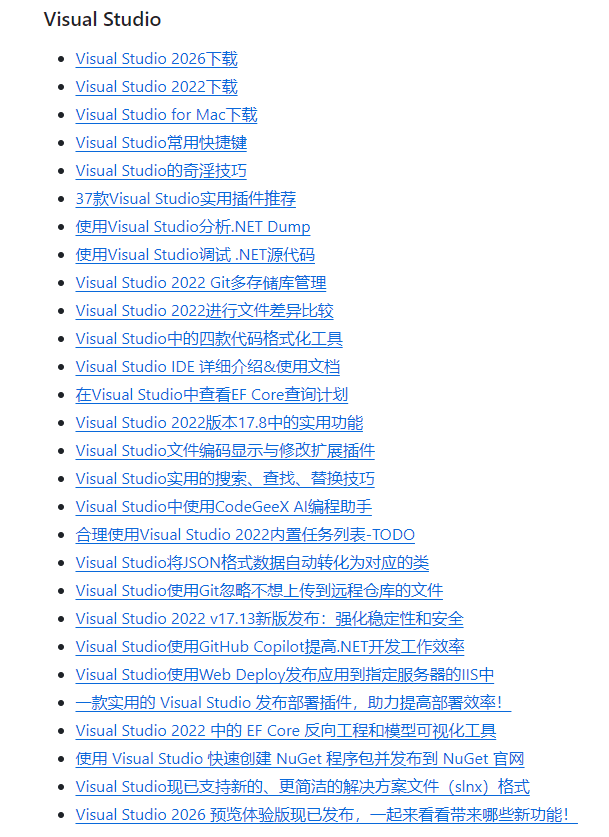Tap Visual Studio 2022进行文件差异比较 link
Screen dimensions: 609x837
pos(204,311)
